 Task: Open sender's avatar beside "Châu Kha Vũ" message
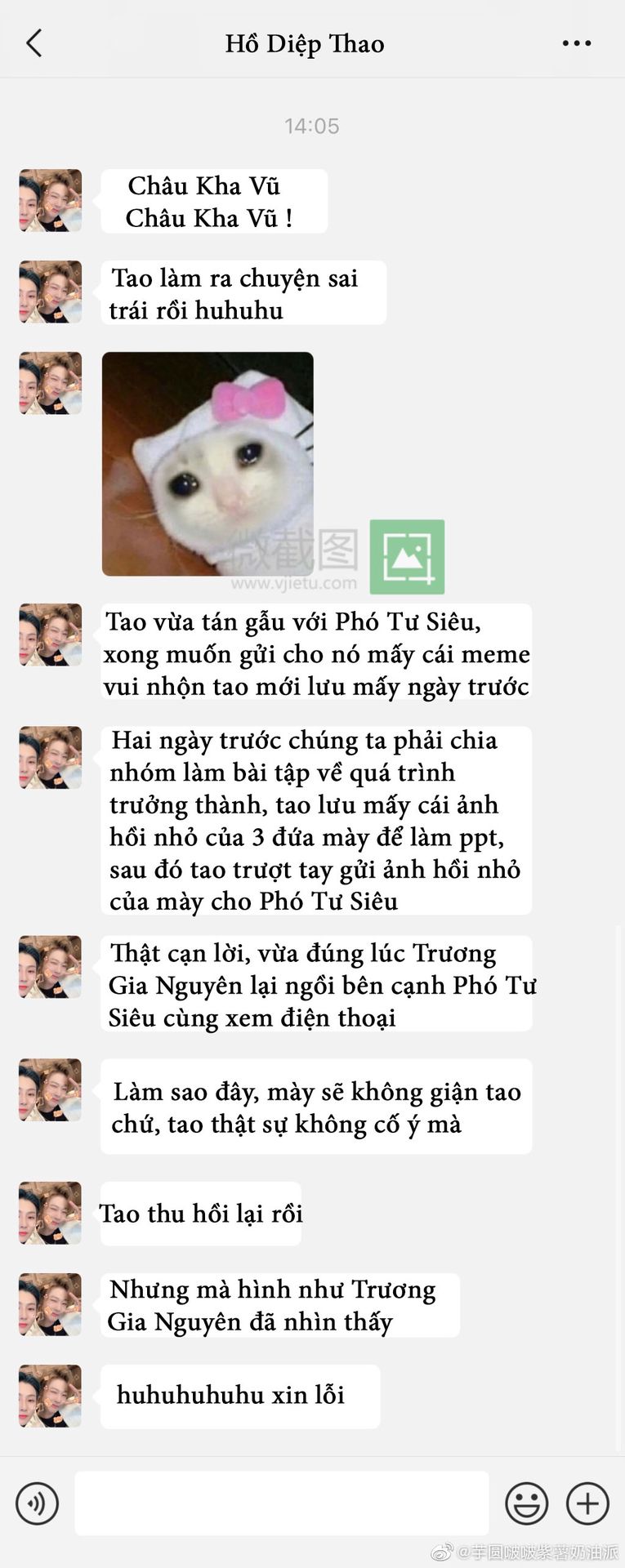pyautogui.click(x=51, y=200)
